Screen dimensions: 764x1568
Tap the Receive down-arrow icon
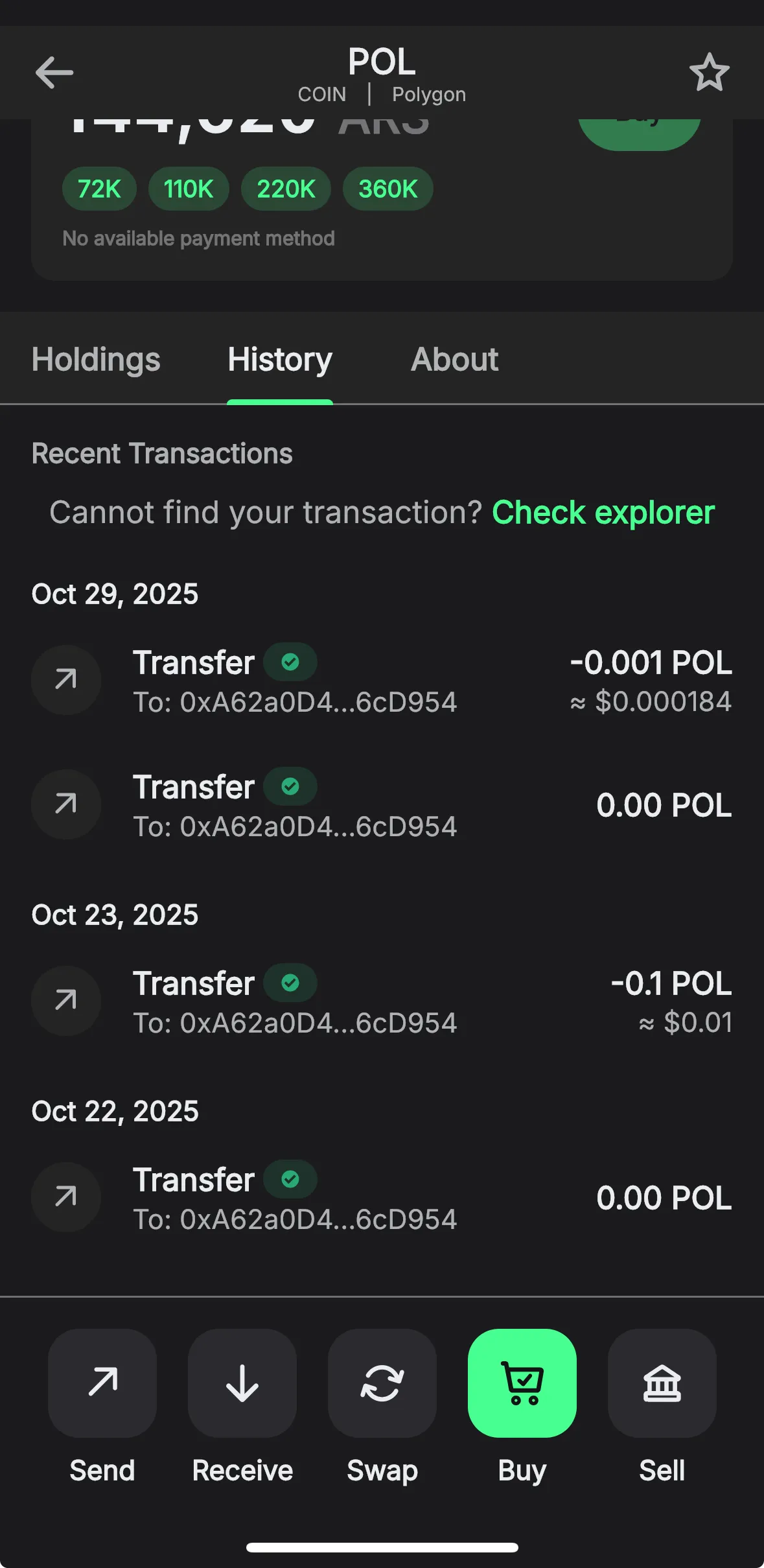click(x=242, y=1385)
